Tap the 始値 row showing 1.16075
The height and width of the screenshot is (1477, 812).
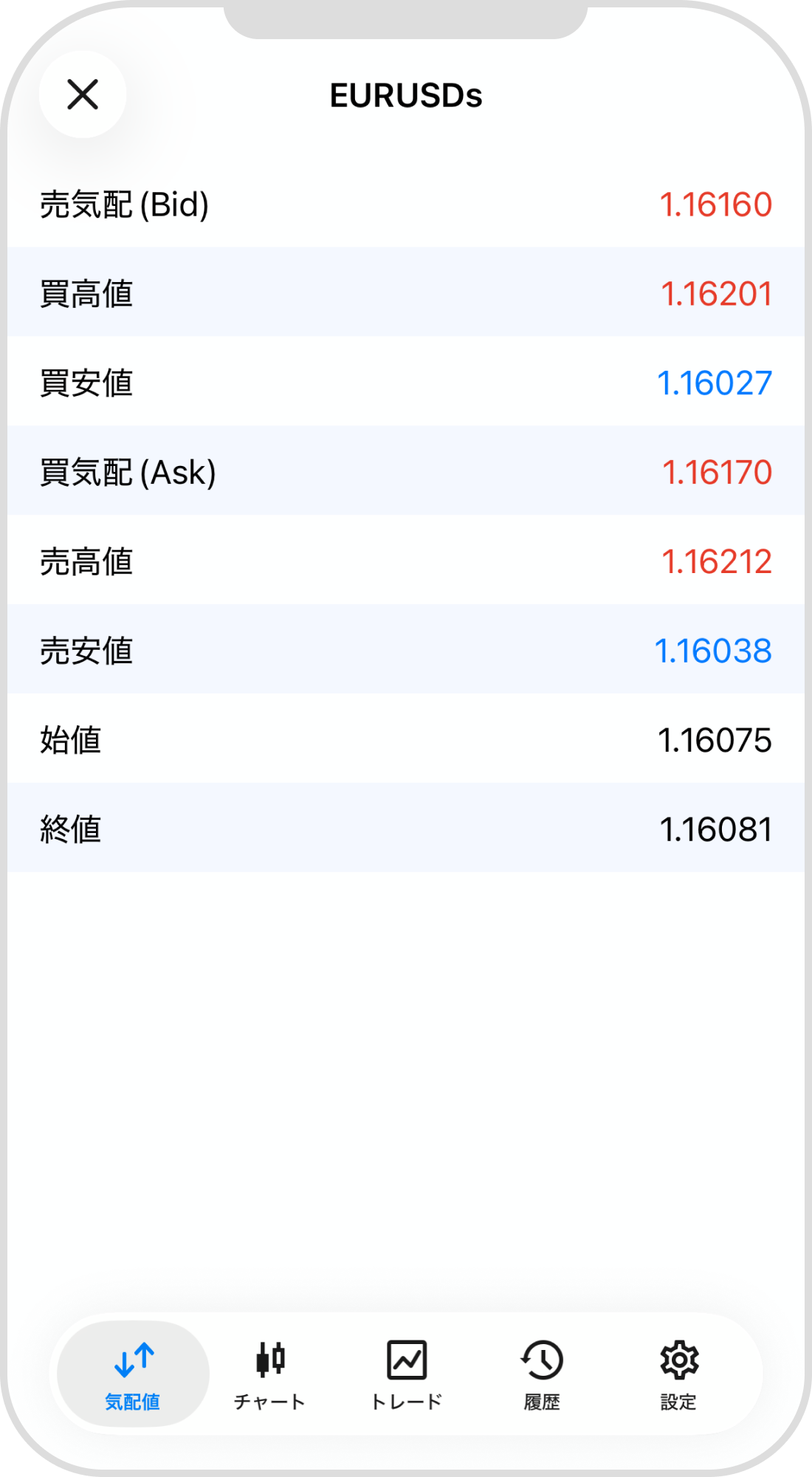pyautogui.click(x=406, y=740)
